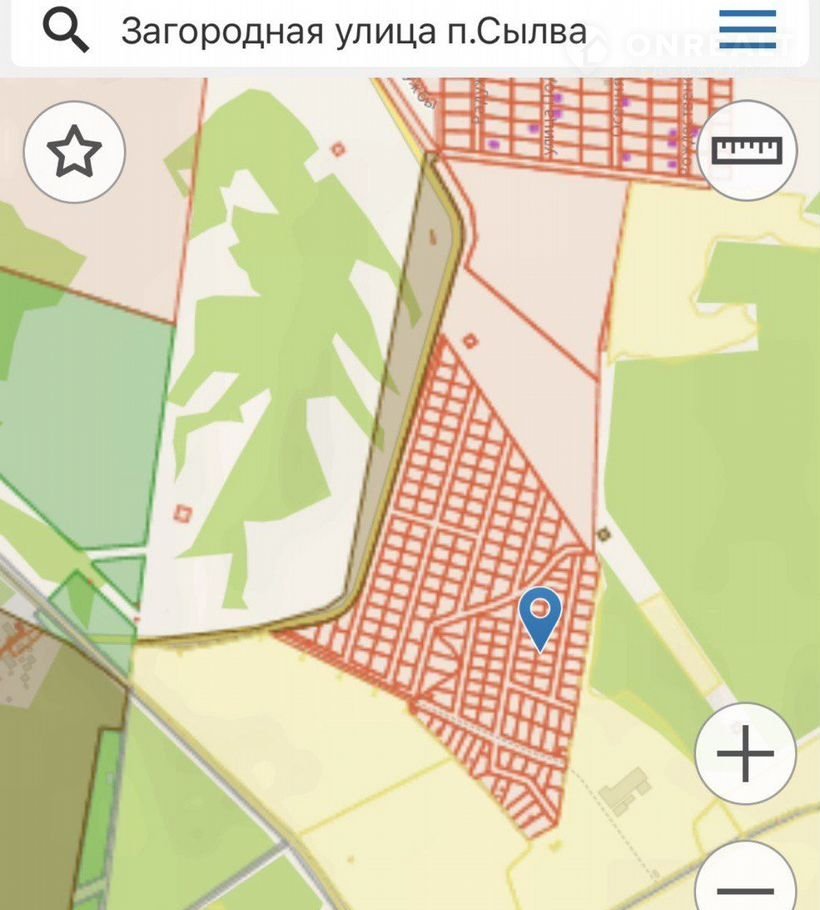Activate the ruler measurement tool
Viewport: 820px width, 910px height.
click(x=746, y=151)
